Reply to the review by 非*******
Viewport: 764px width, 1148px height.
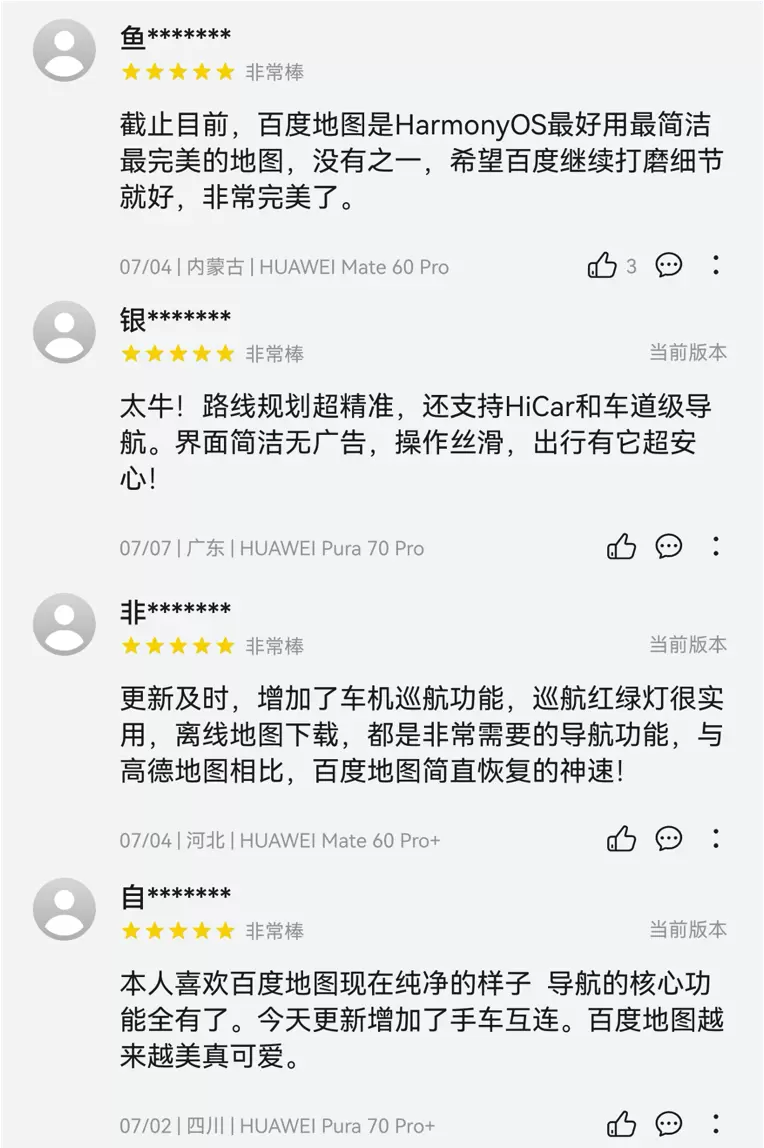tap(669, 839)
